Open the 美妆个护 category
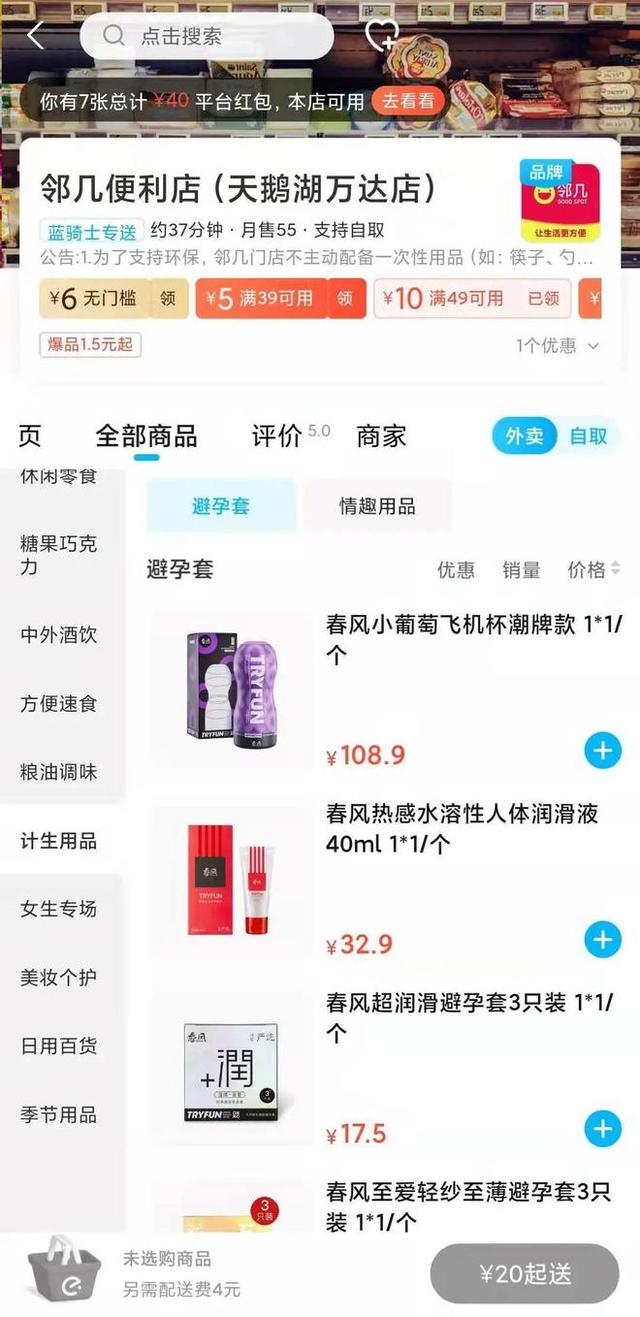640x1317 pixels. point(59,977)
